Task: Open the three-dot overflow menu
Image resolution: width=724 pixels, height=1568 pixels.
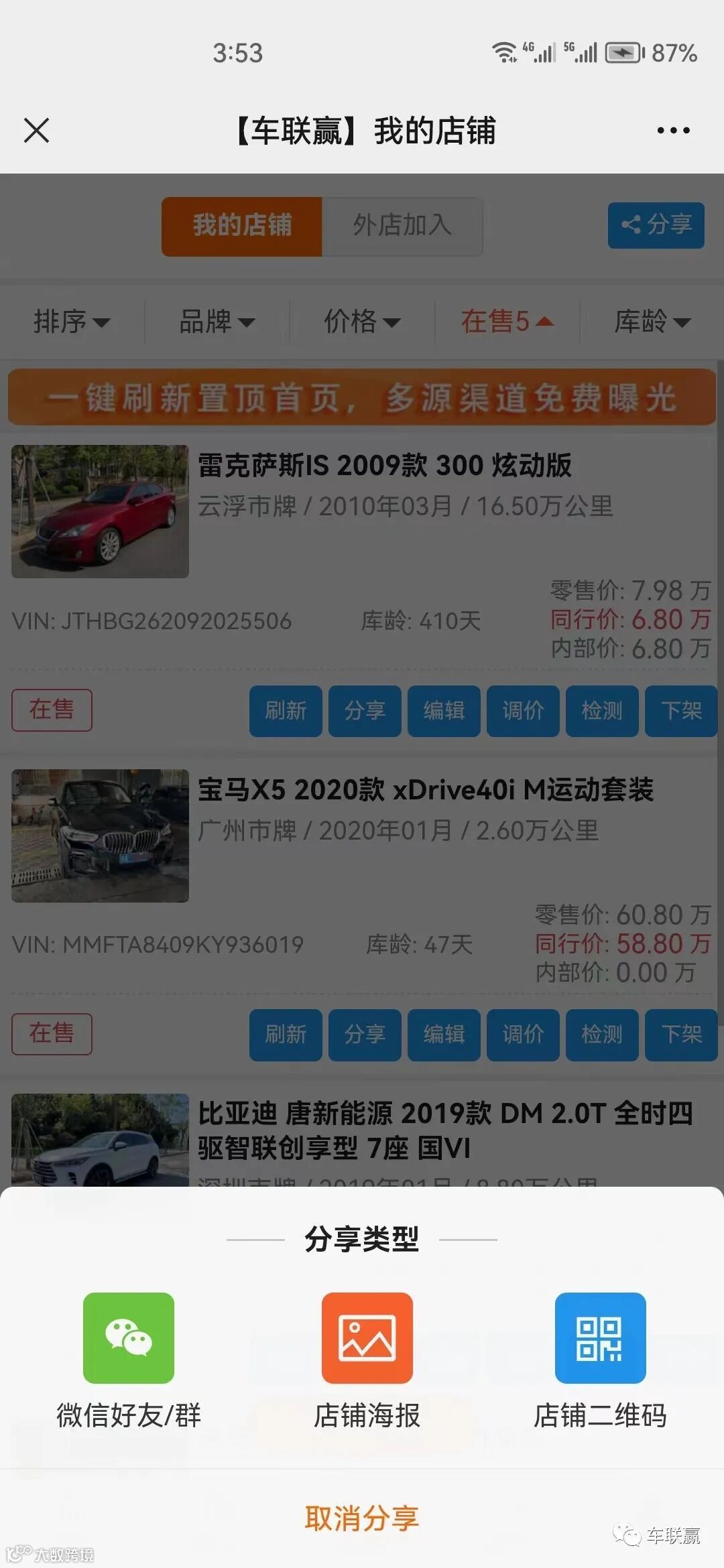Action: 673,130
